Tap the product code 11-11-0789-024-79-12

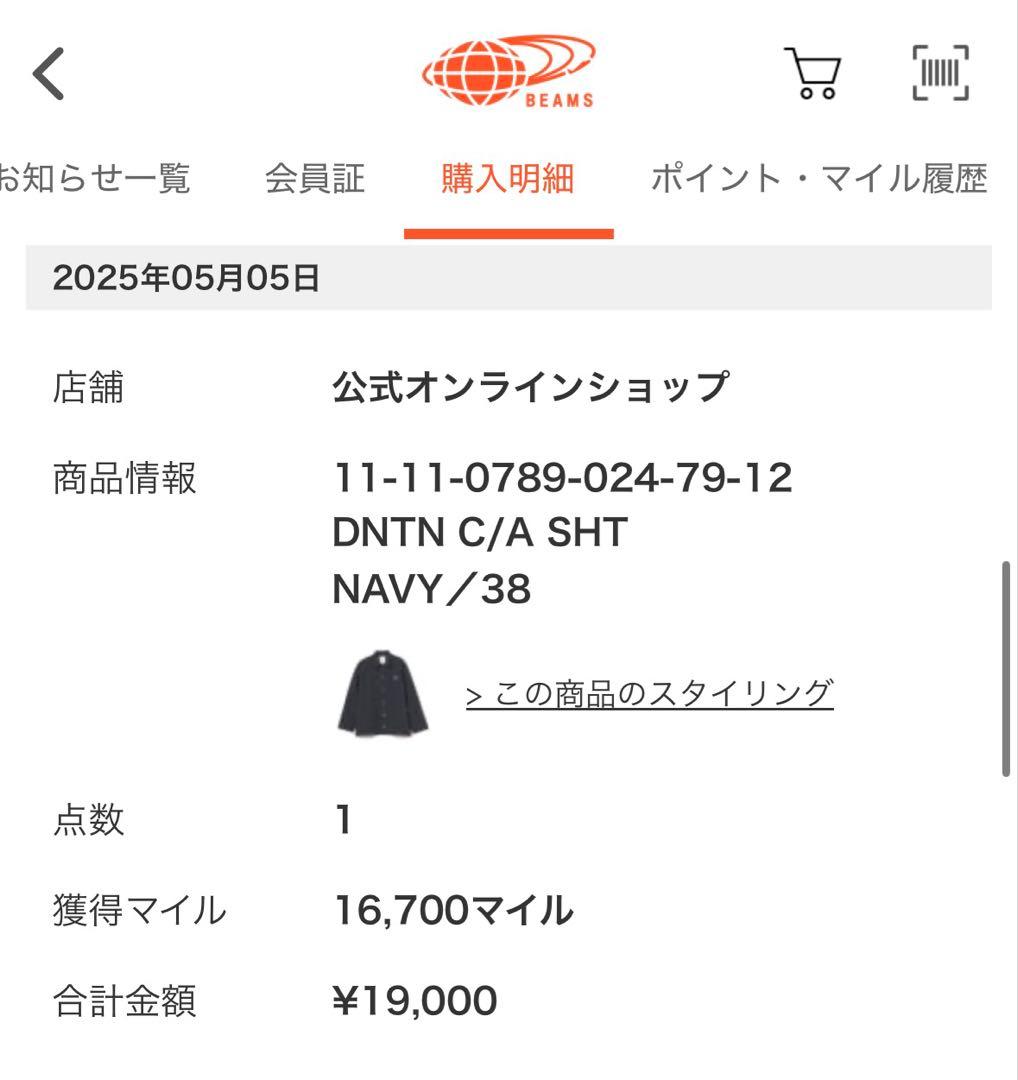[563, 478]
